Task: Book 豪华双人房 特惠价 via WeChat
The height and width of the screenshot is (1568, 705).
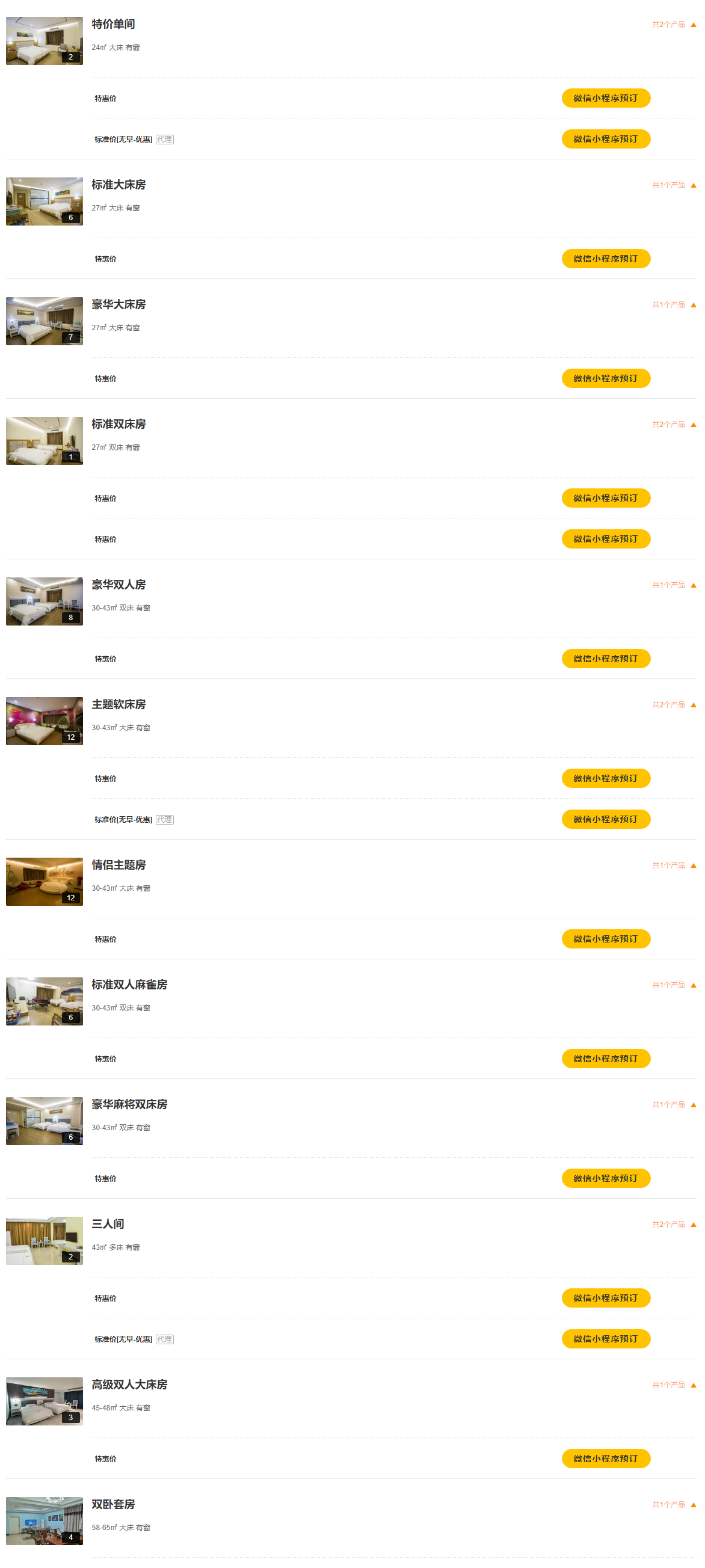Action: tap(605, 658)
